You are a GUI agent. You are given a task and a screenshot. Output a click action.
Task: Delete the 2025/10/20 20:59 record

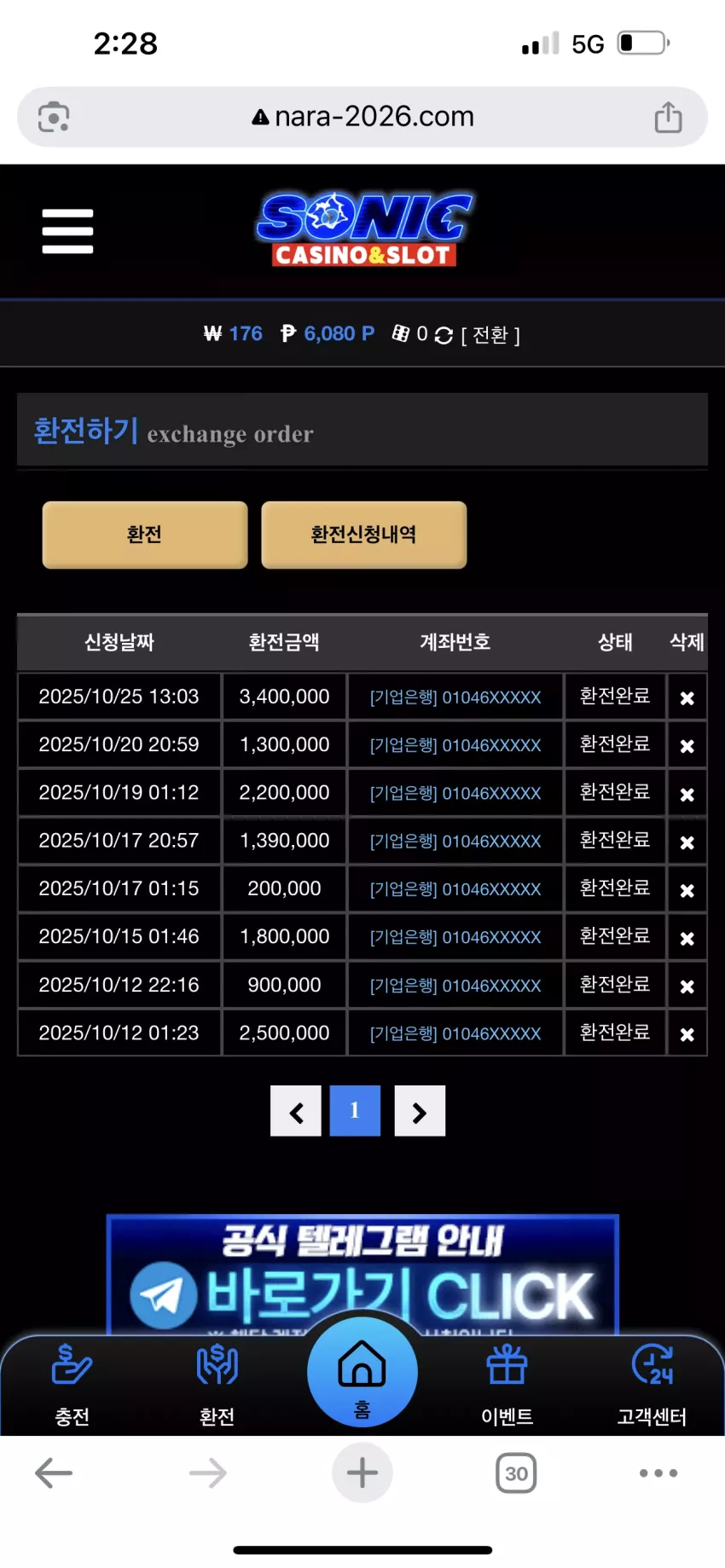(x=687, y=745)
